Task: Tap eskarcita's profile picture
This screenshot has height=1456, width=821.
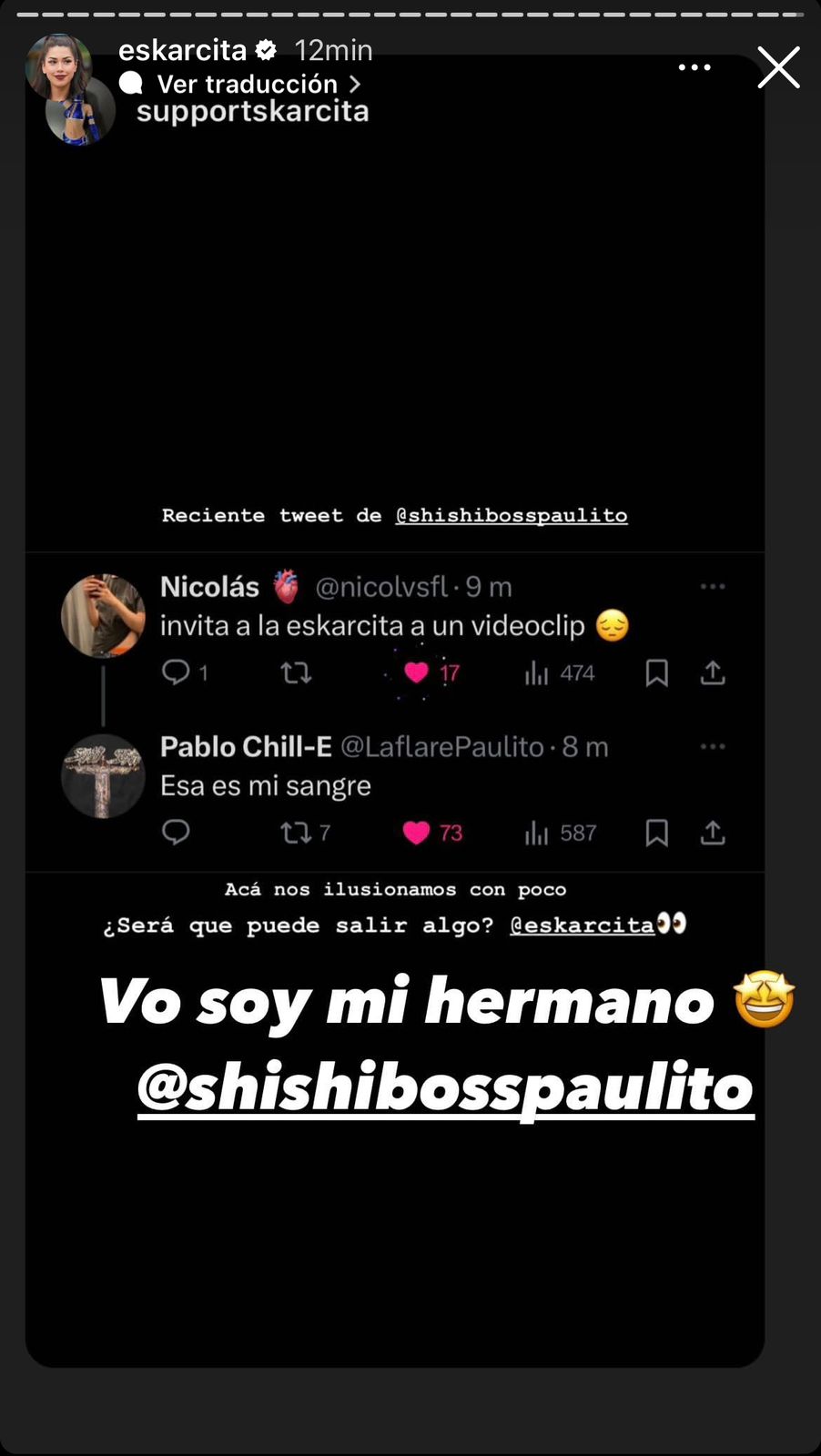Action: [x=58, y=66]
